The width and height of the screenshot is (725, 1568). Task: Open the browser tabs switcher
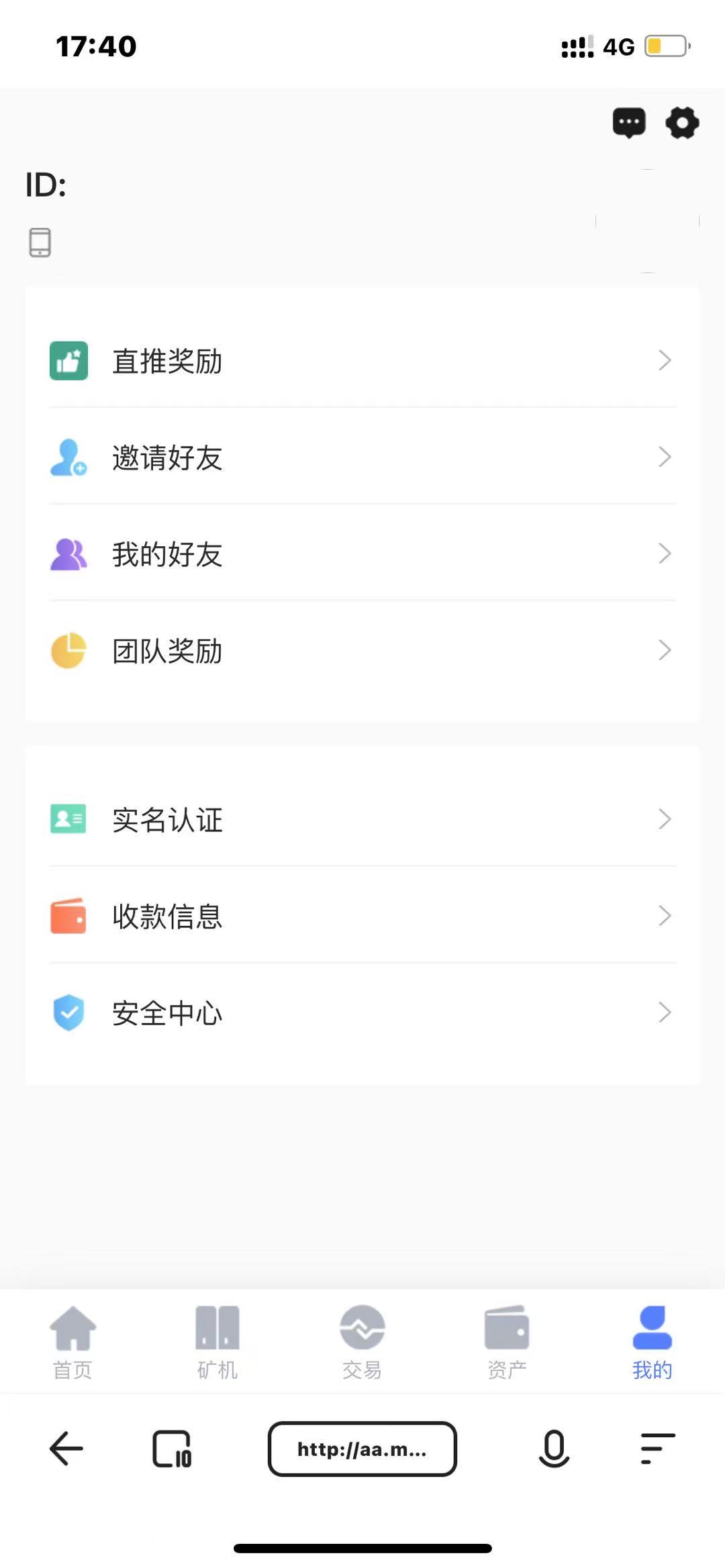[x=172, y=1449]
